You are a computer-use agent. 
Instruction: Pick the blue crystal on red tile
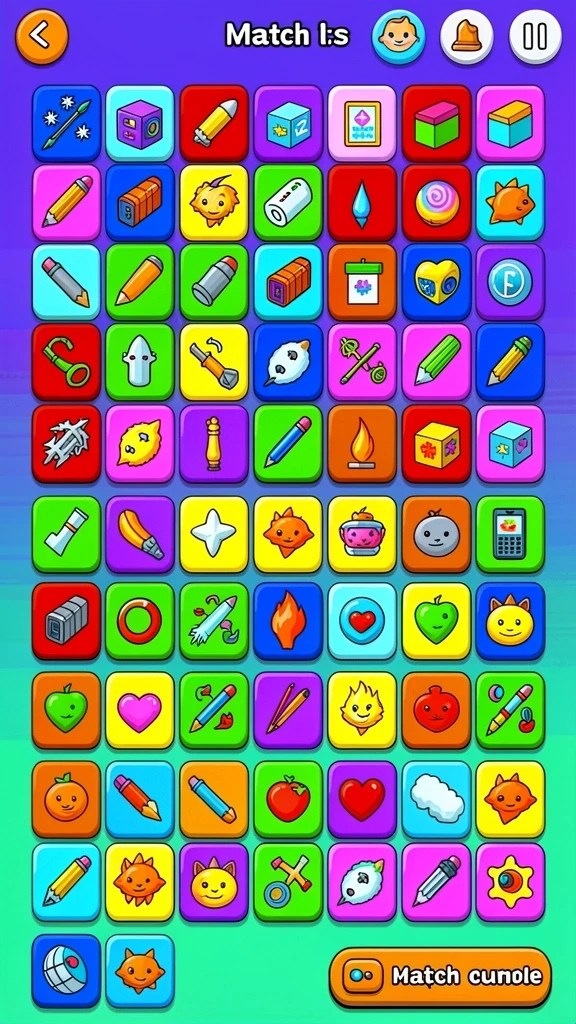tap(362, 203)
